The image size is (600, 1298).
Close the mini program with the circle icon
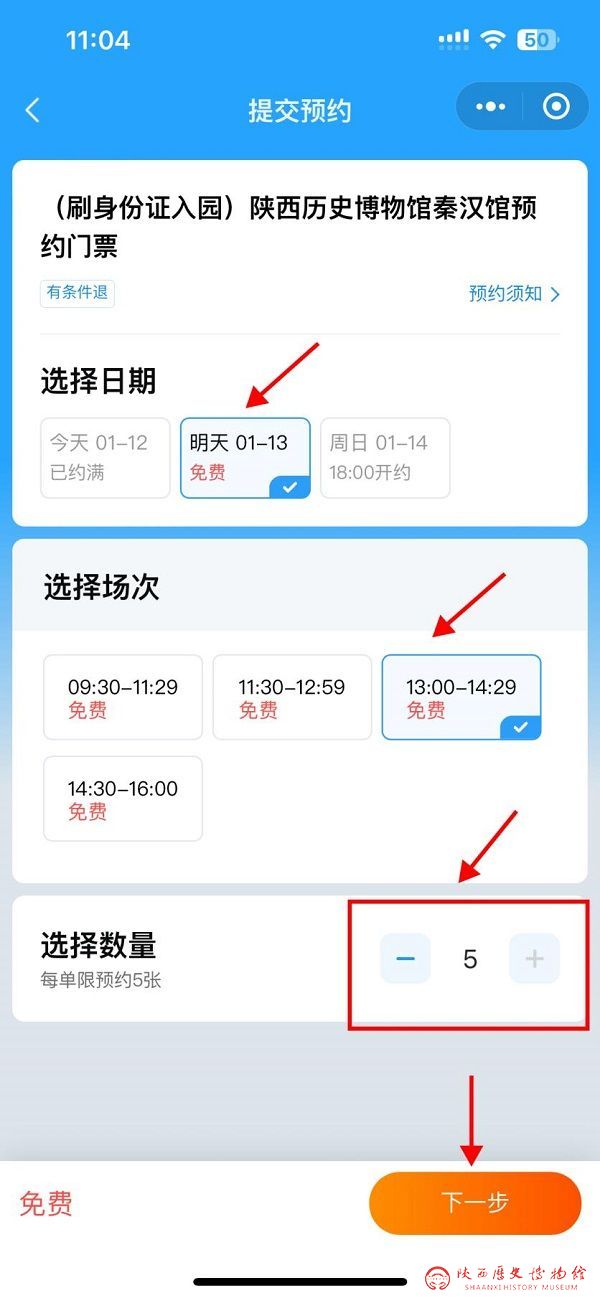point(556,107)
